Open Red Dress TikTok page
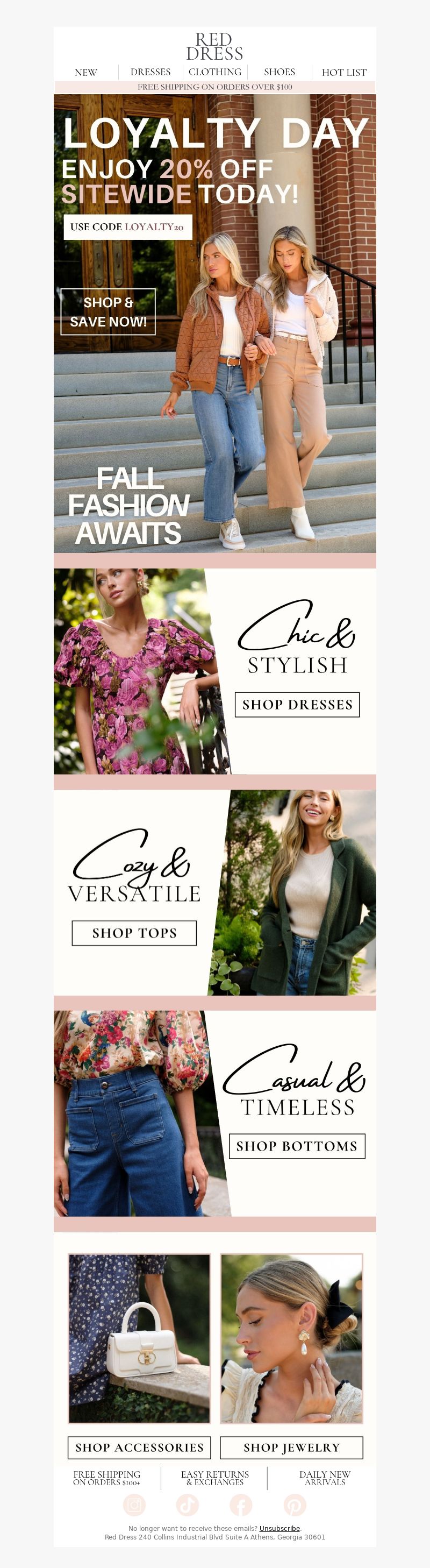The image size is (430, 1568). tap(188, 1505)
